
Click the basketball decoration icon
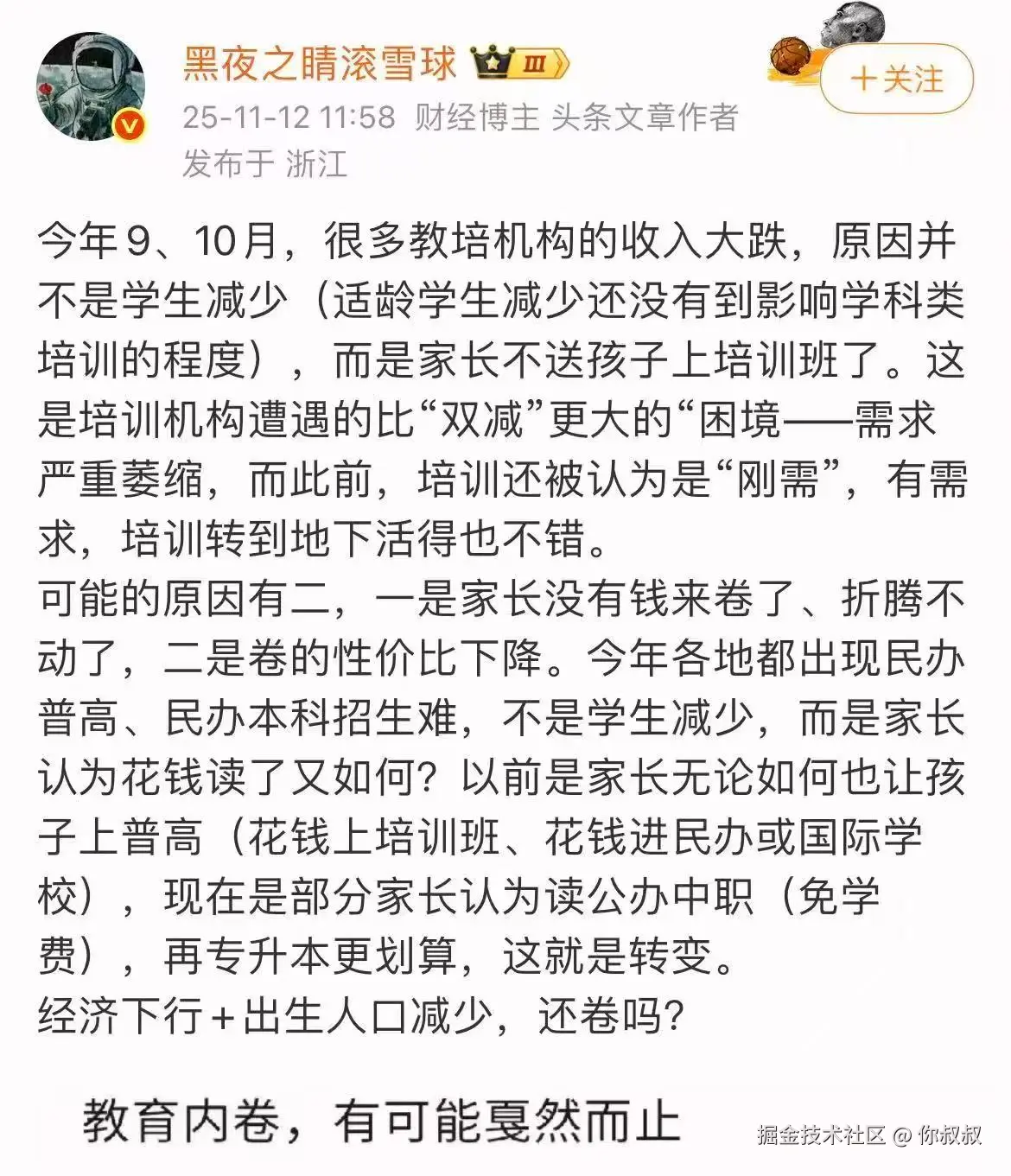click(x=792, y=58)
